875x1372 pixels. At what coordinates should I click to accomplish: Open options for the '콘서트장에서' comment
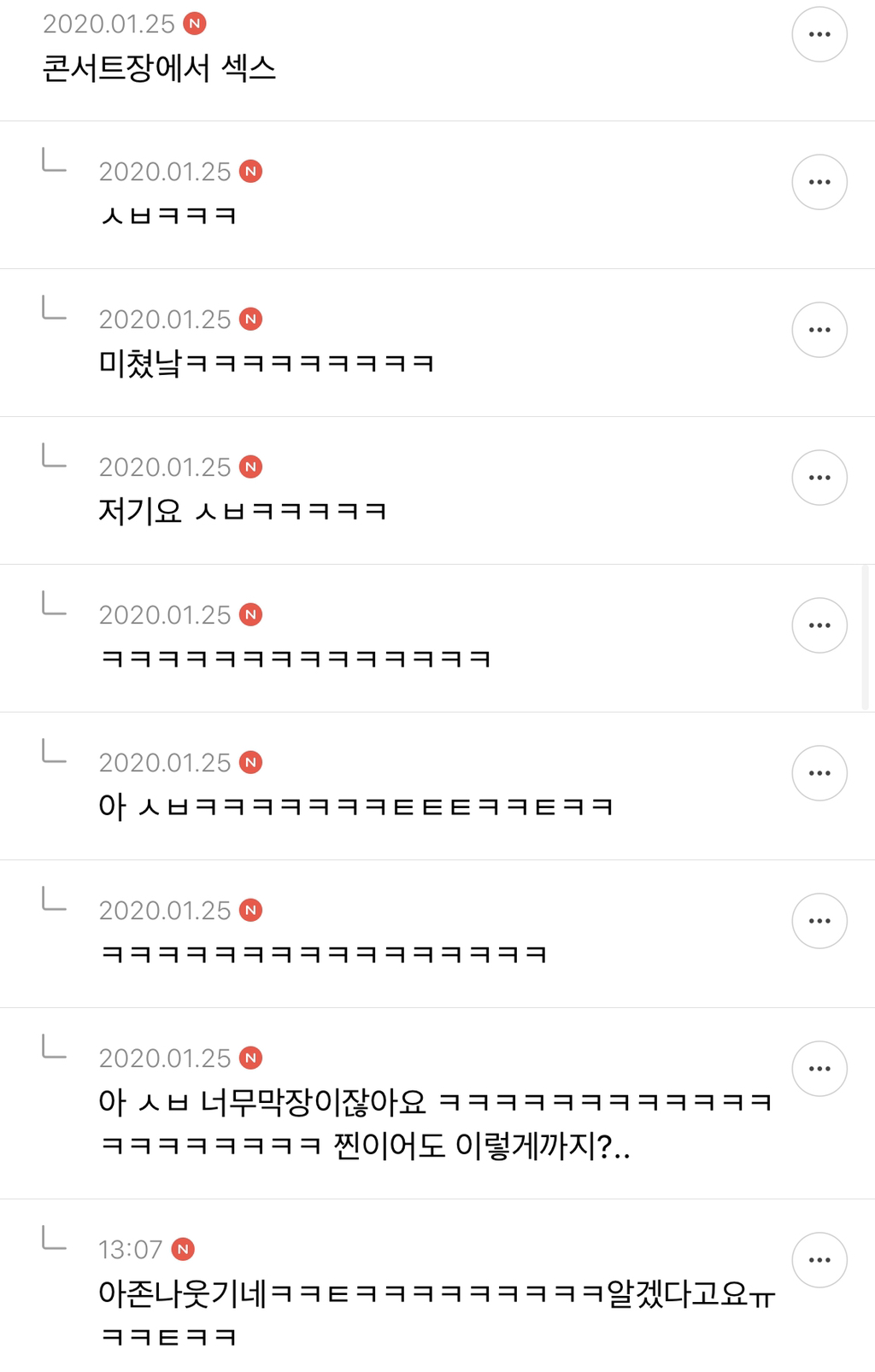[819, 34]
